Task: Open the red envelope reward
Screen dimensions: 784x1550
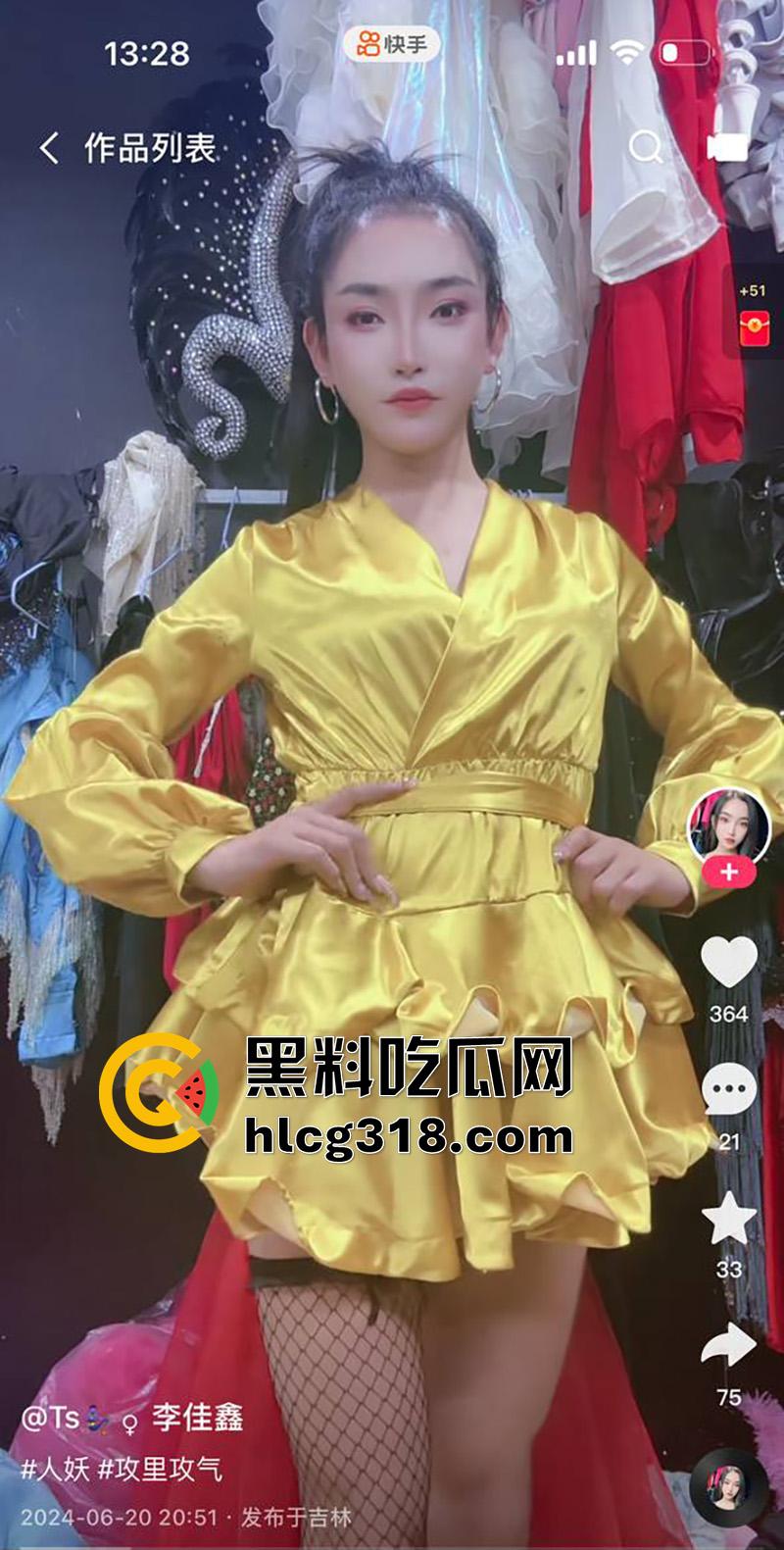Action: 755,325
